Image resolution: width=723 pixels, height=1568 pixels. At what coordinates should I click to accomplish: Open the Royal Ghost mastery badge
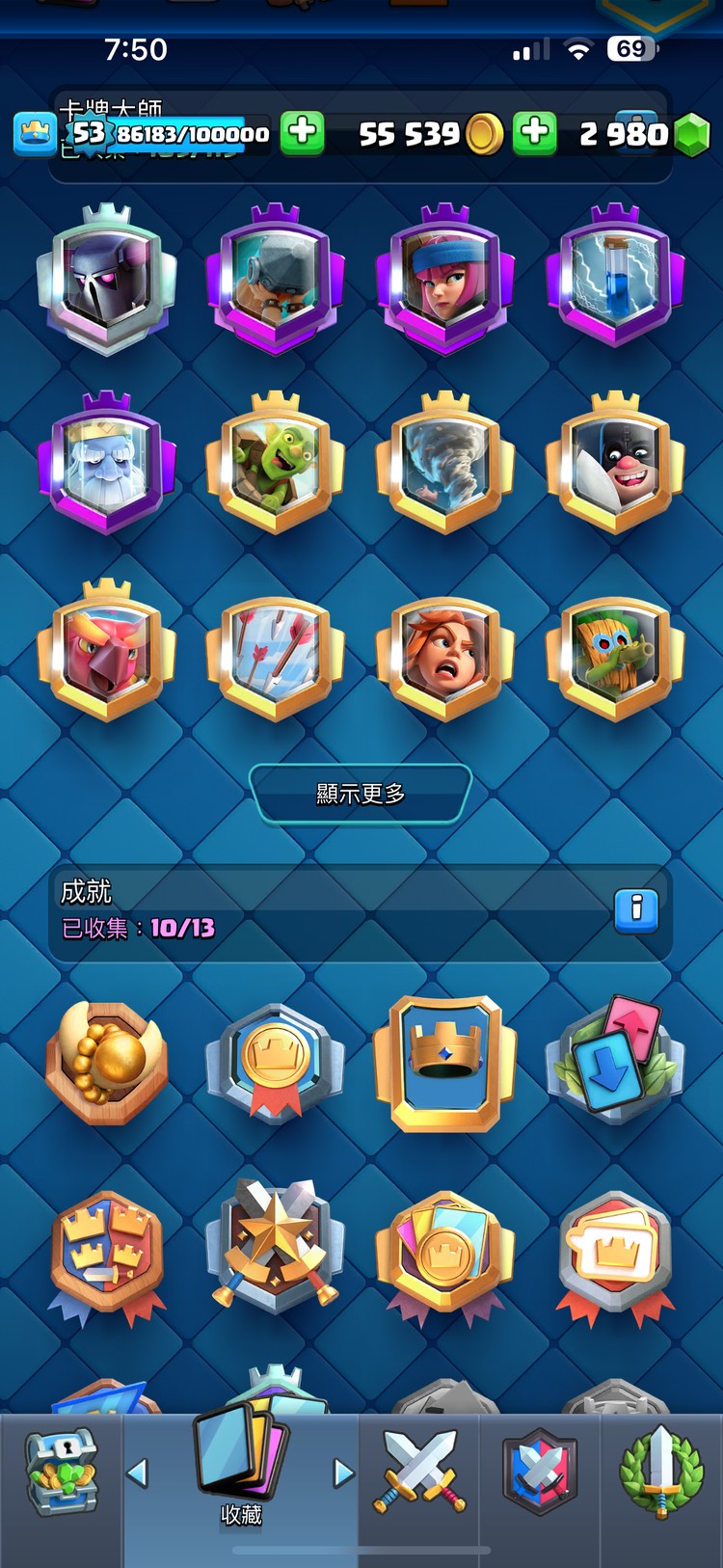coord(107,465)
